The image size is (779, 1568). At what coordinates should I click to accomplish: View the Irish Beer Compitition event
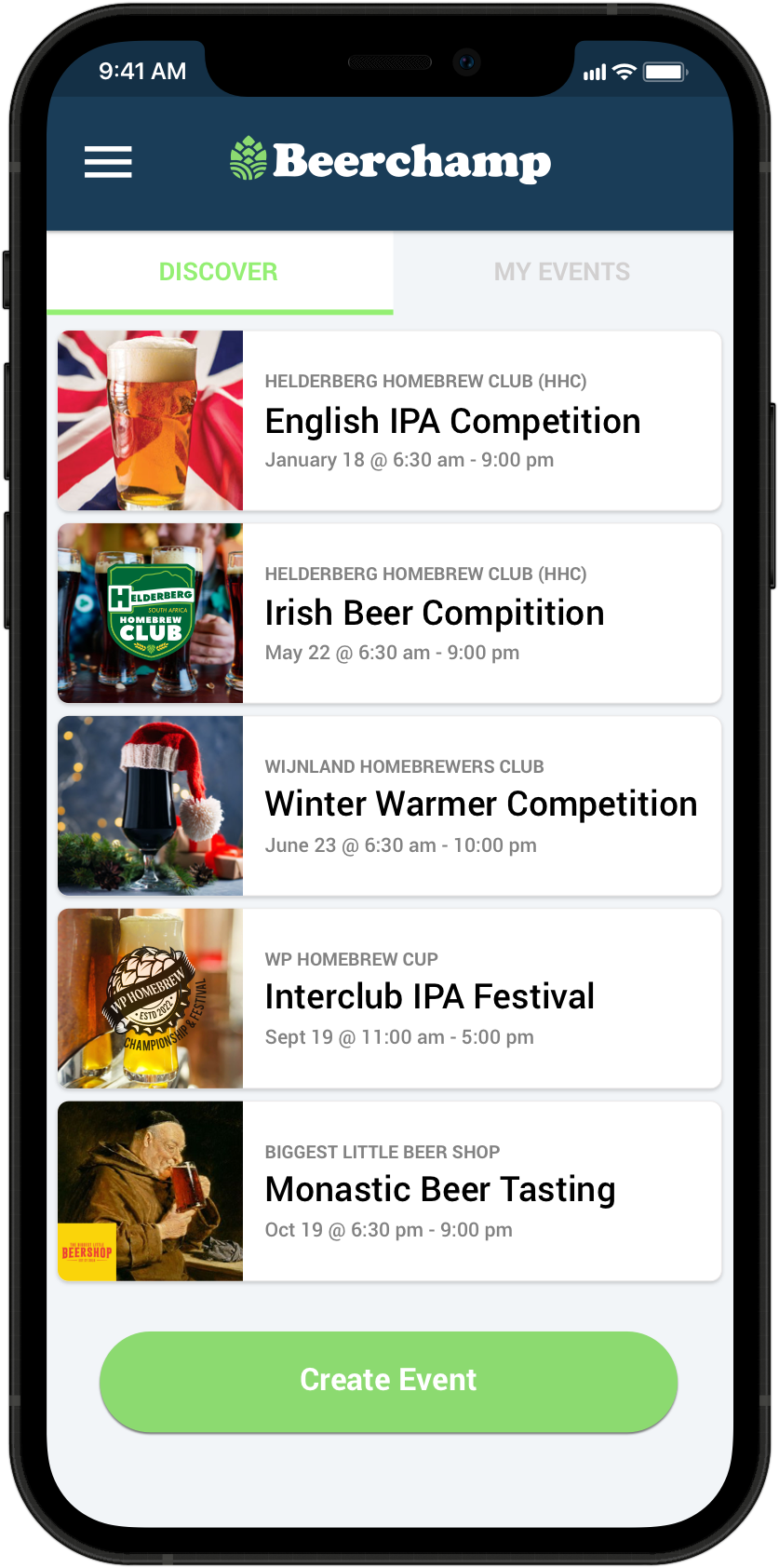click(x=435, y=614)
